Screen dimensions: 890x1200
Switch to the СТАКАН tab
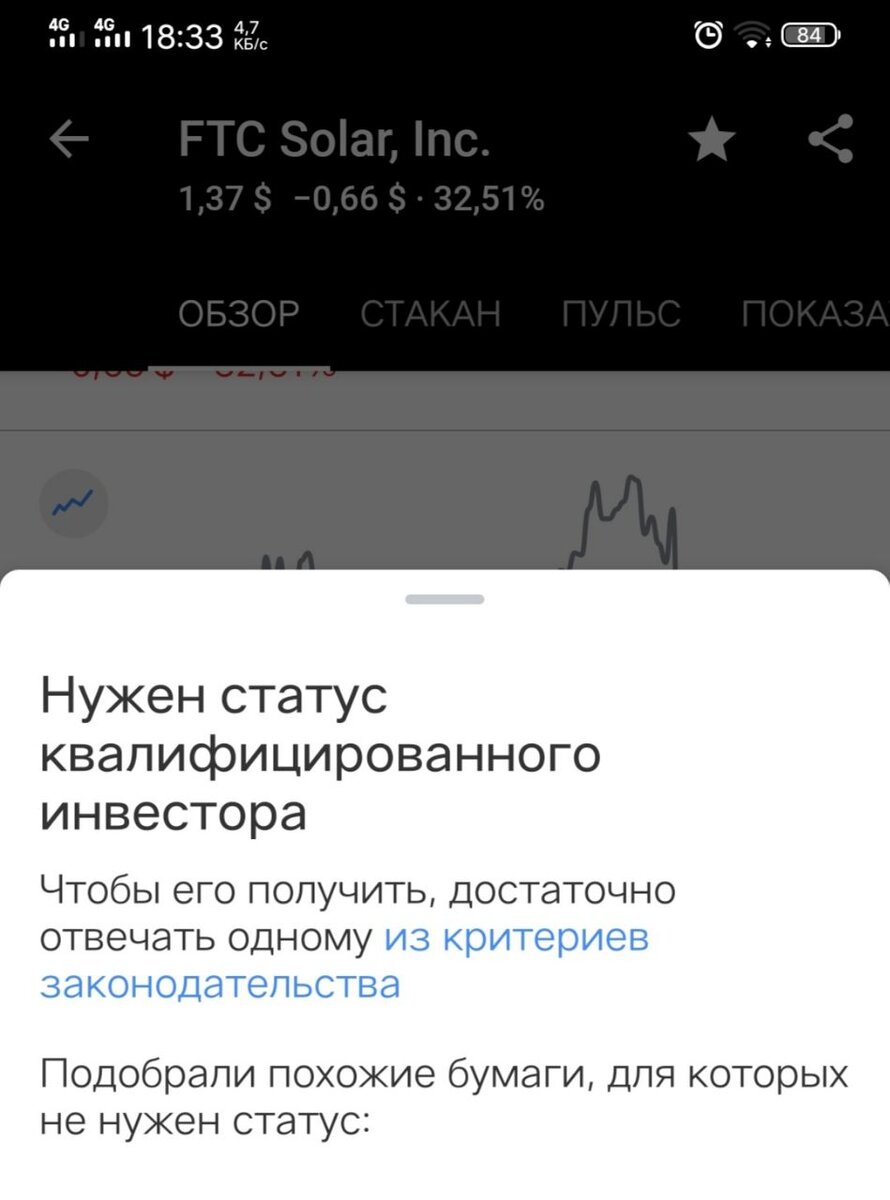430,315
